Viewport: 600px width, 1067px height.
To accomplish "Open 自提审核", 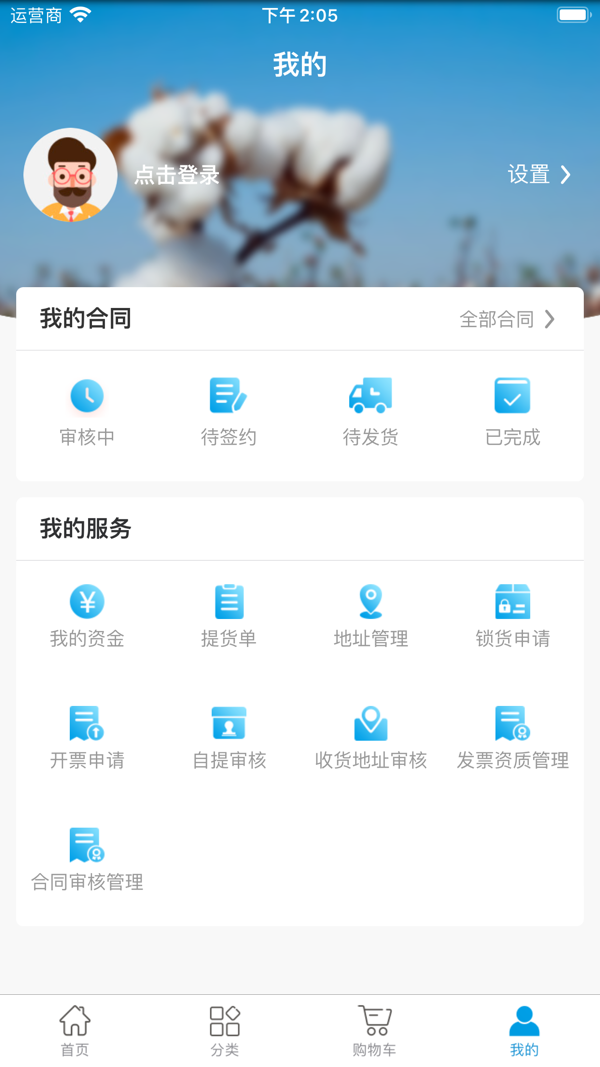I will point(229,738).
